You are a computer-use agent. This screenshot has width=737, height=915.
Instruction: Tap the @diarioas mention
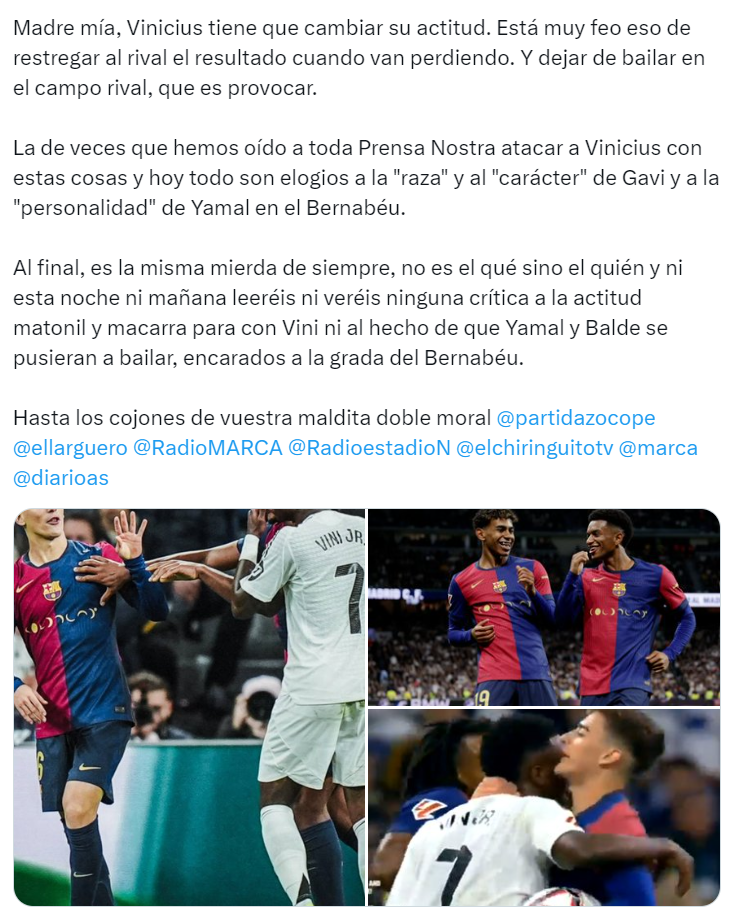[x=61, y=478]
